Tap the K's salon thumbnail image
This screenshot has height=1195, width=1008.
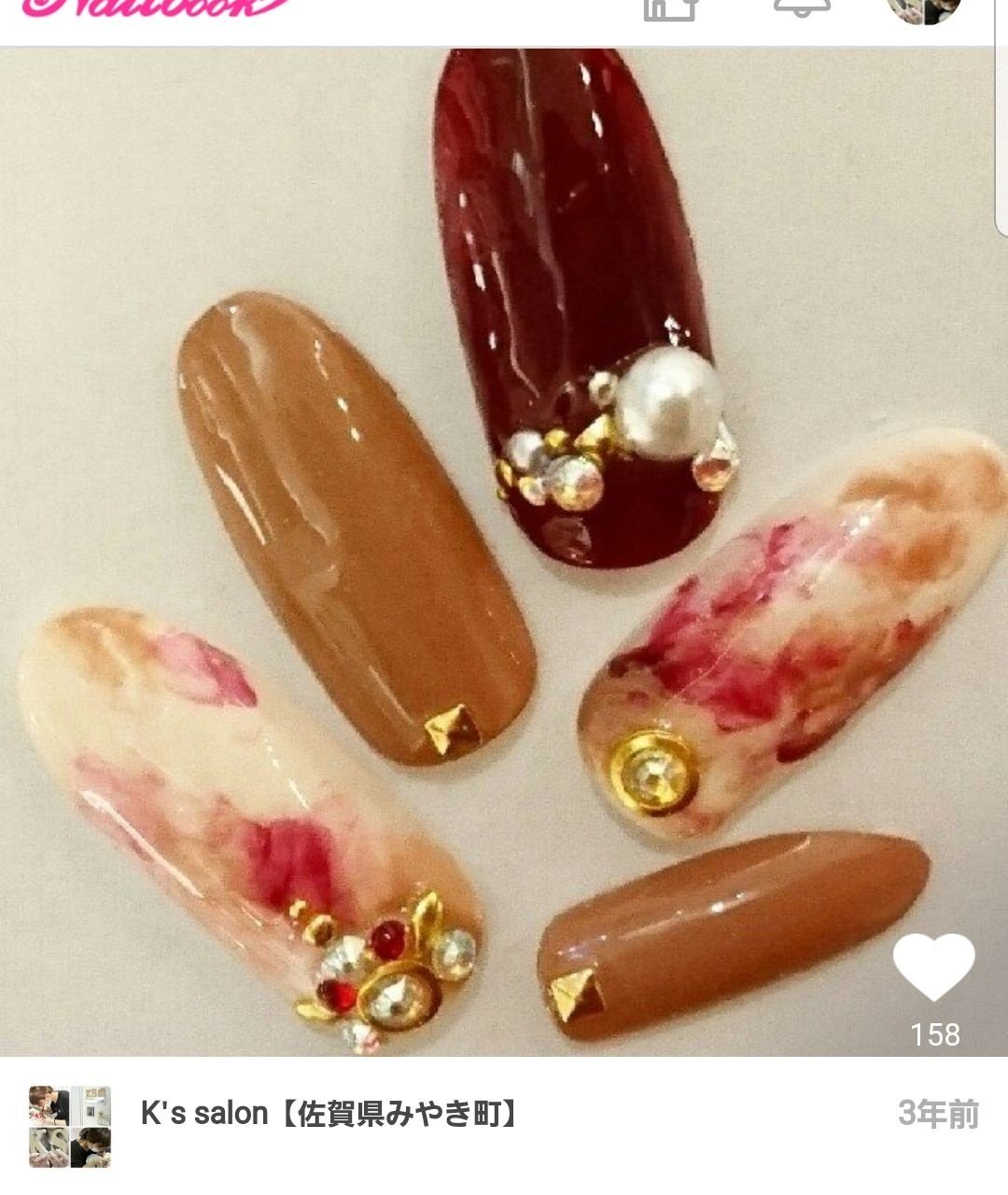[x=70, y=1126]
